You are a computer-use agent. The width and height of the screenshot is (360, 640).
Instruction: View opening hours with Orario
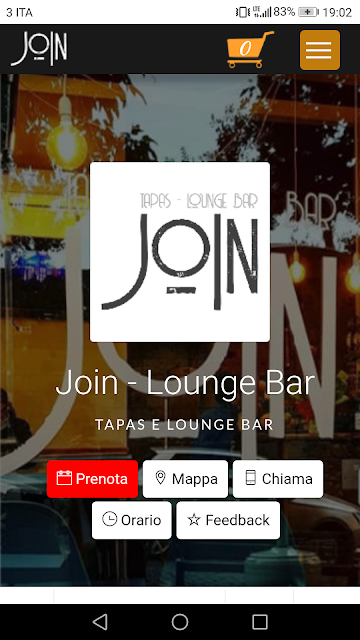pyautogui.click(x=131, y=520)
